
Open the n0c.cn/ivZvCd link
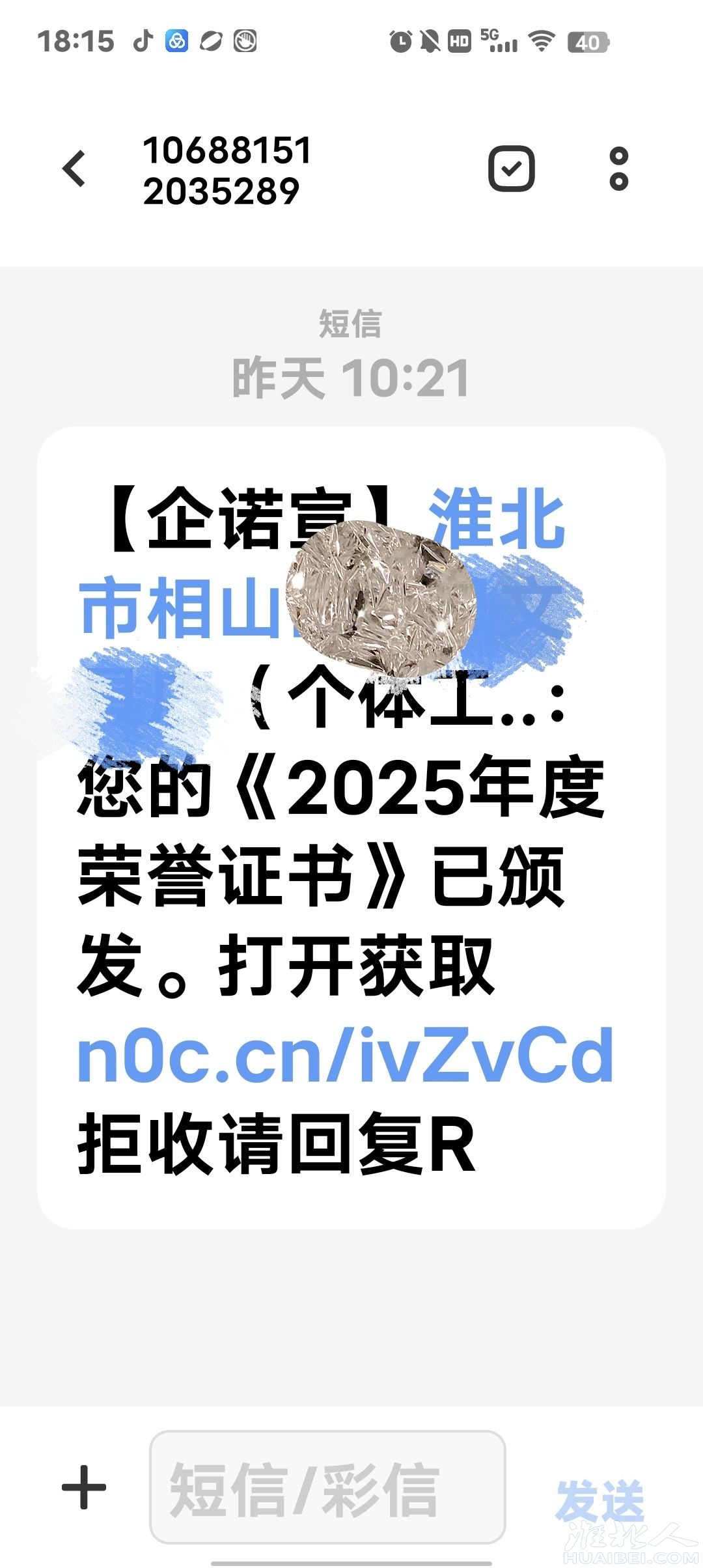coord(345,1055)
